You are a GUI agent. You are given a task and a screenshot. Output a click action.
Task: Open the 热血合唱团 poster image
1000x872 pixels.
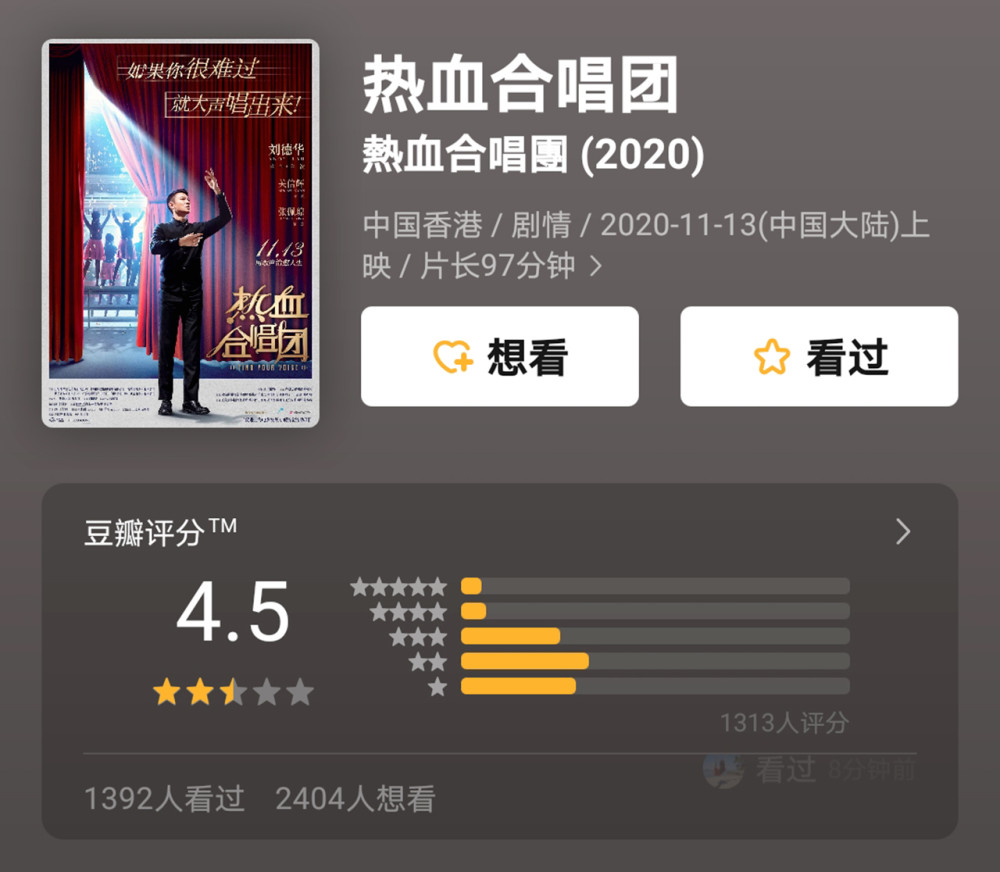coord(180,233)
